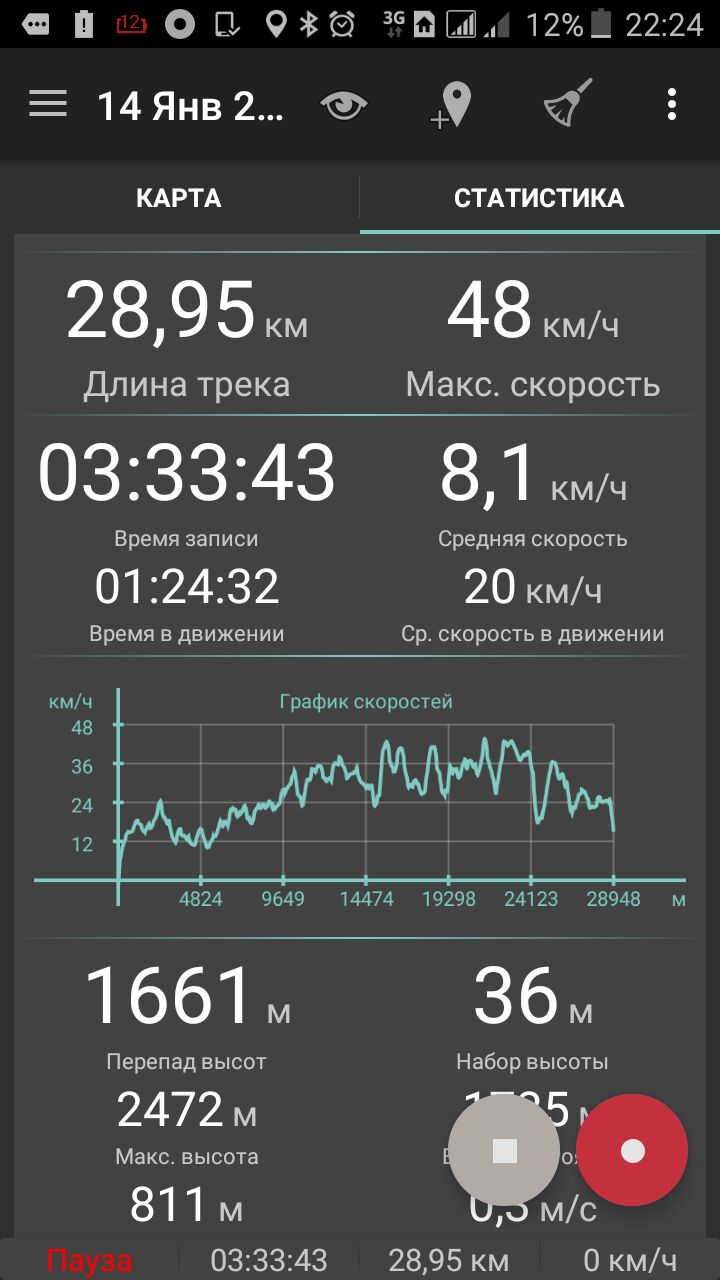Resume recording with the red button

[632, 1151]
